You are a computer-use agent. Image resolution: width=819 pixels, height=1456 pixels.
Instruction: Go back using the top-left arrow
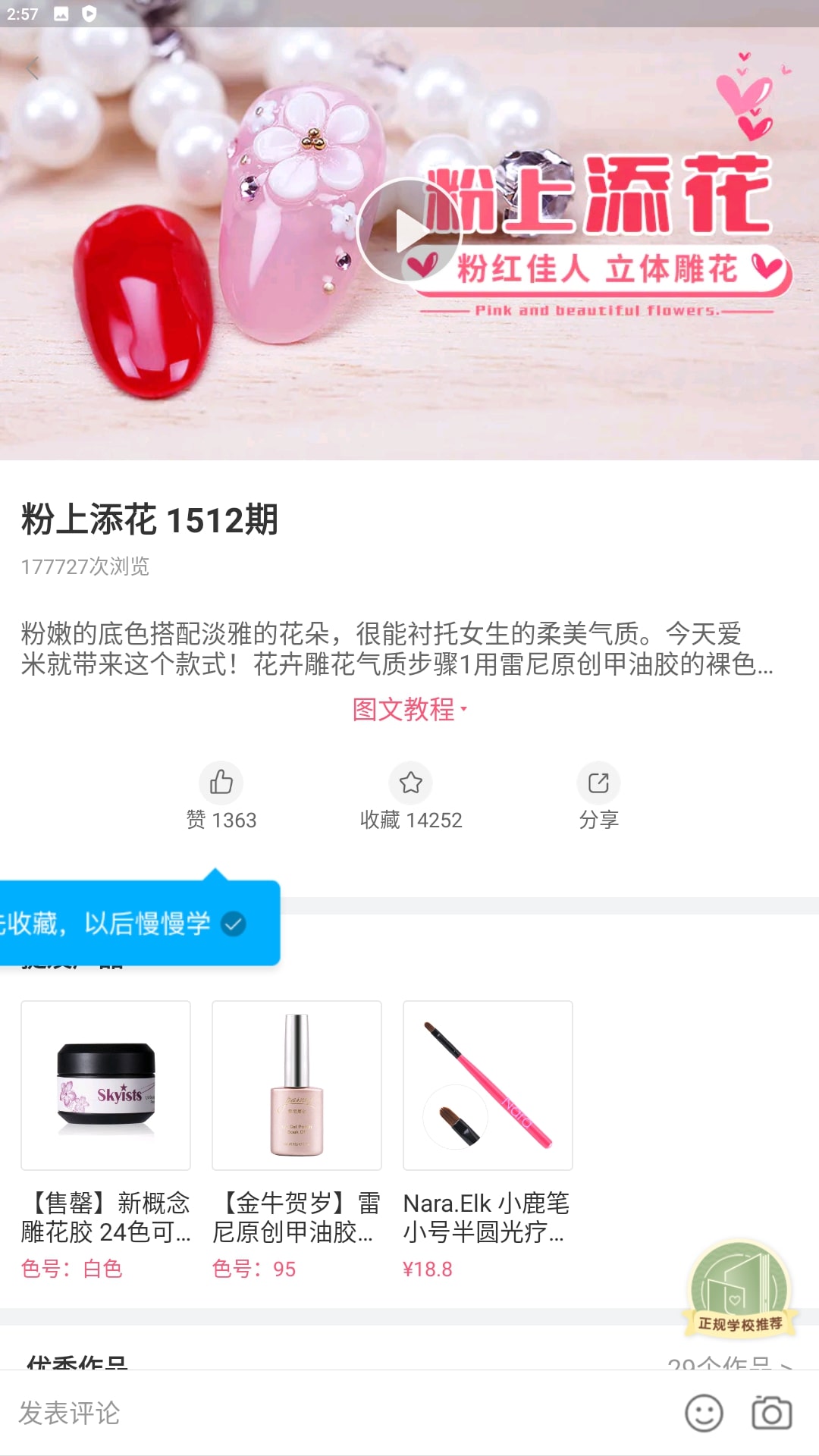(x=33, y=69)
